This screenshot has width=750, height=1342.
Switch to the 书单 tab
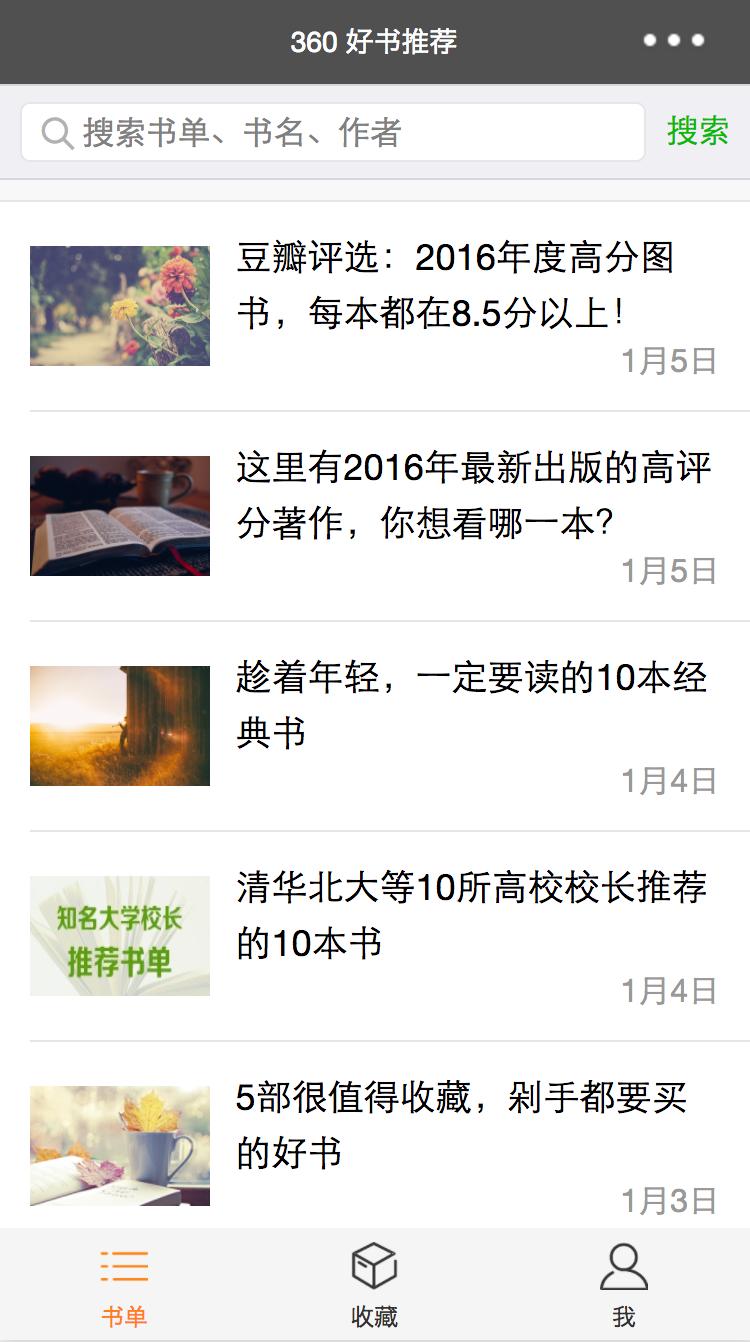[x=124, y=1286]
